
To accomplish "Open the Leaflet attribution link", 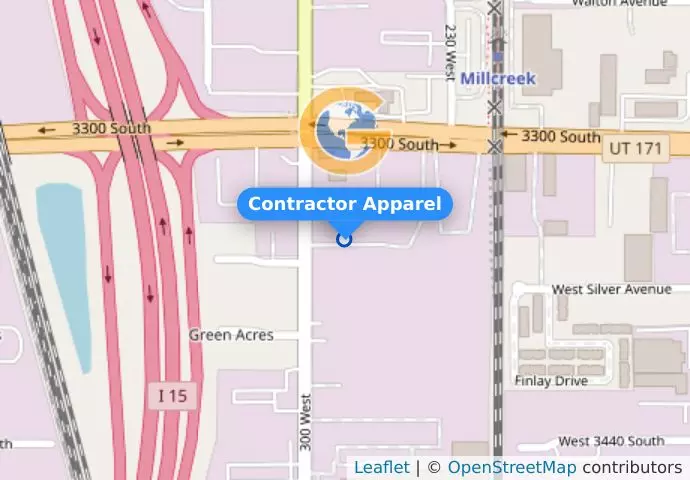I will [381, 467].
